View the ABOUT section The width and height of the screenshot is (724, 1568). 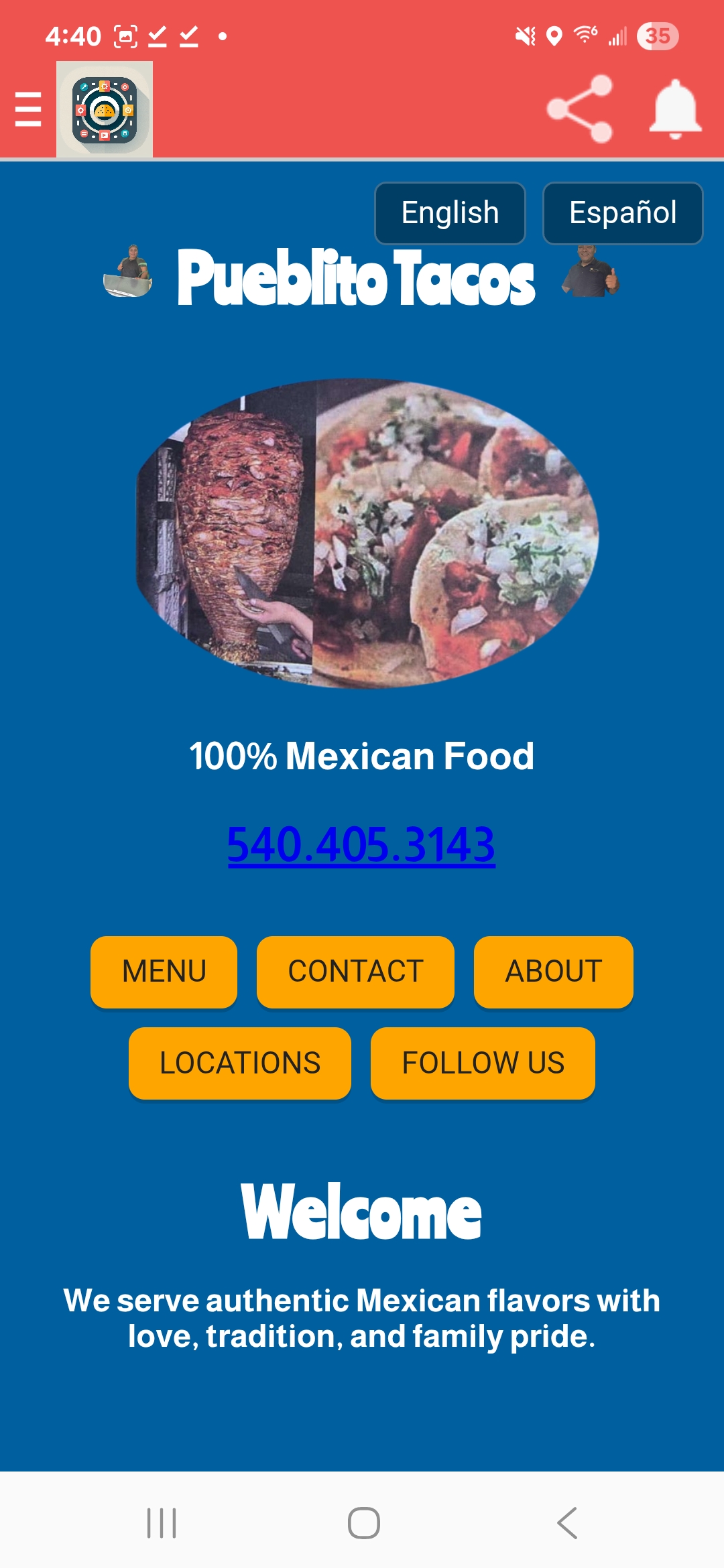[x=554, y=972]
